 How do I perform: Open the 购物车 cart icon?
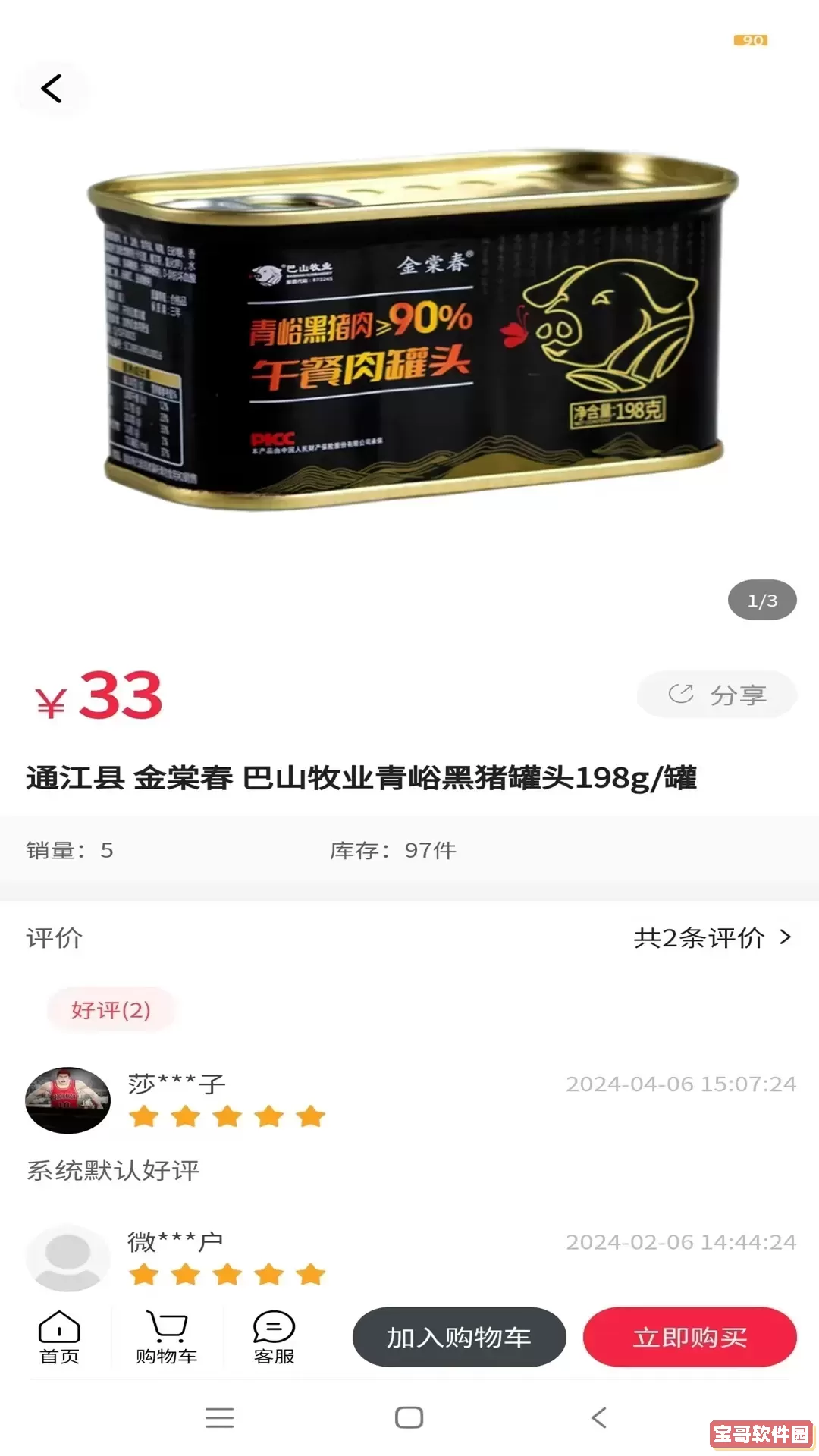click(x=166, y=1324)
